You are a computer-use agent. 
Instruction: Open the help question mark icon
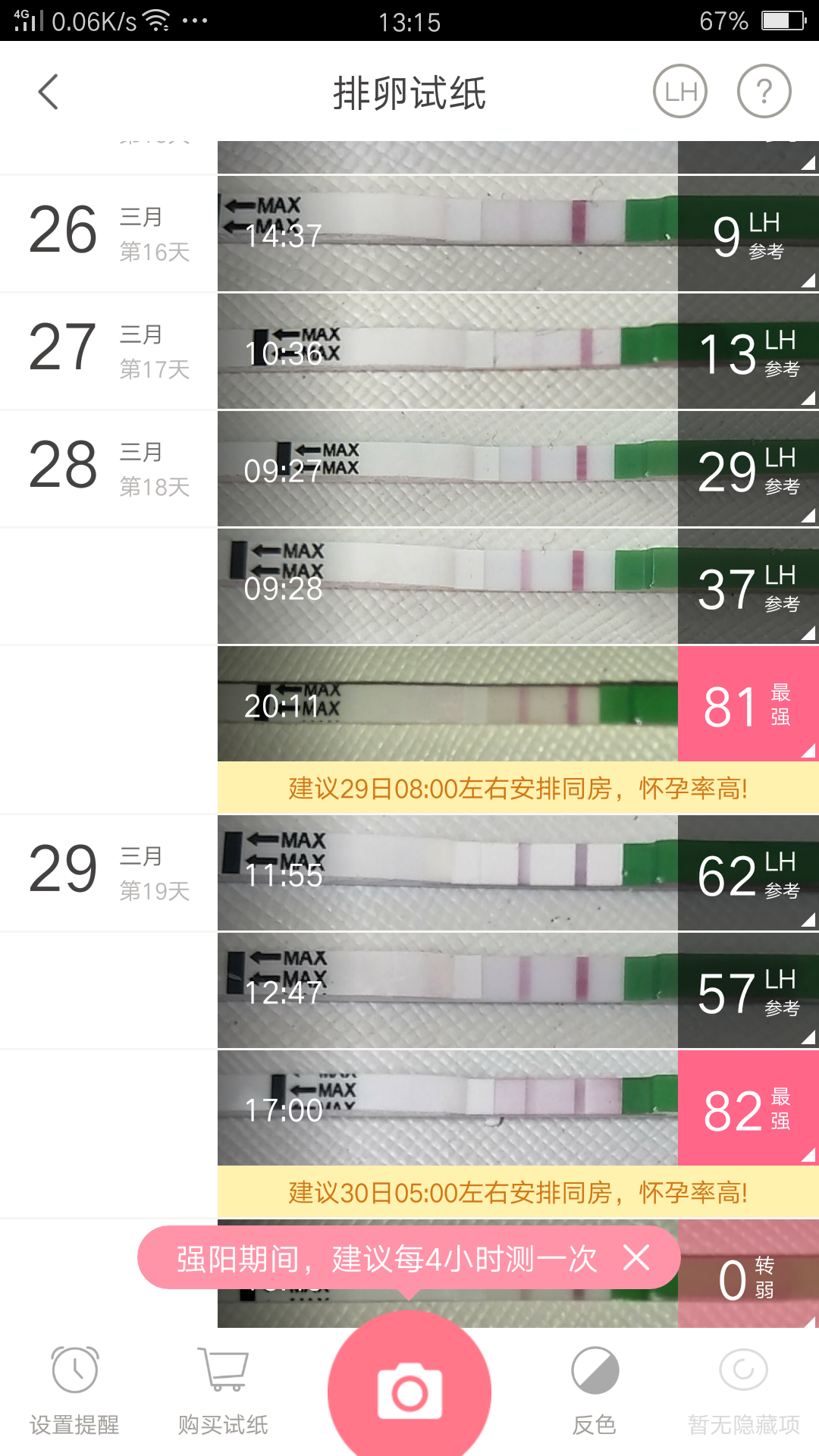pyautogui.click(x=764, y=91)
